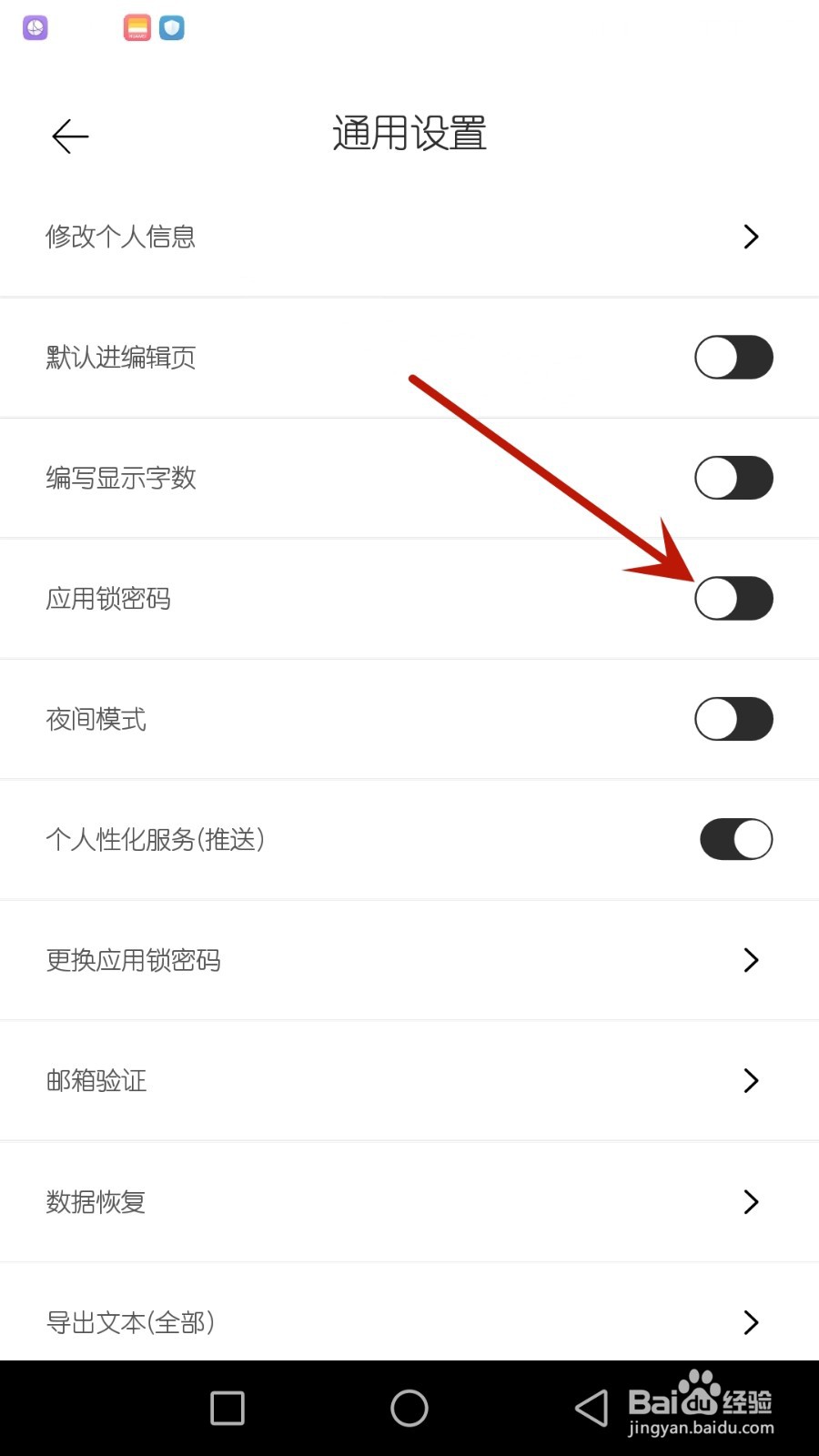The width and height of the screenshot is (819, 1456).
Task: Expand the 导出文本(全部) entry
Action: click(x=751, y=1322)
